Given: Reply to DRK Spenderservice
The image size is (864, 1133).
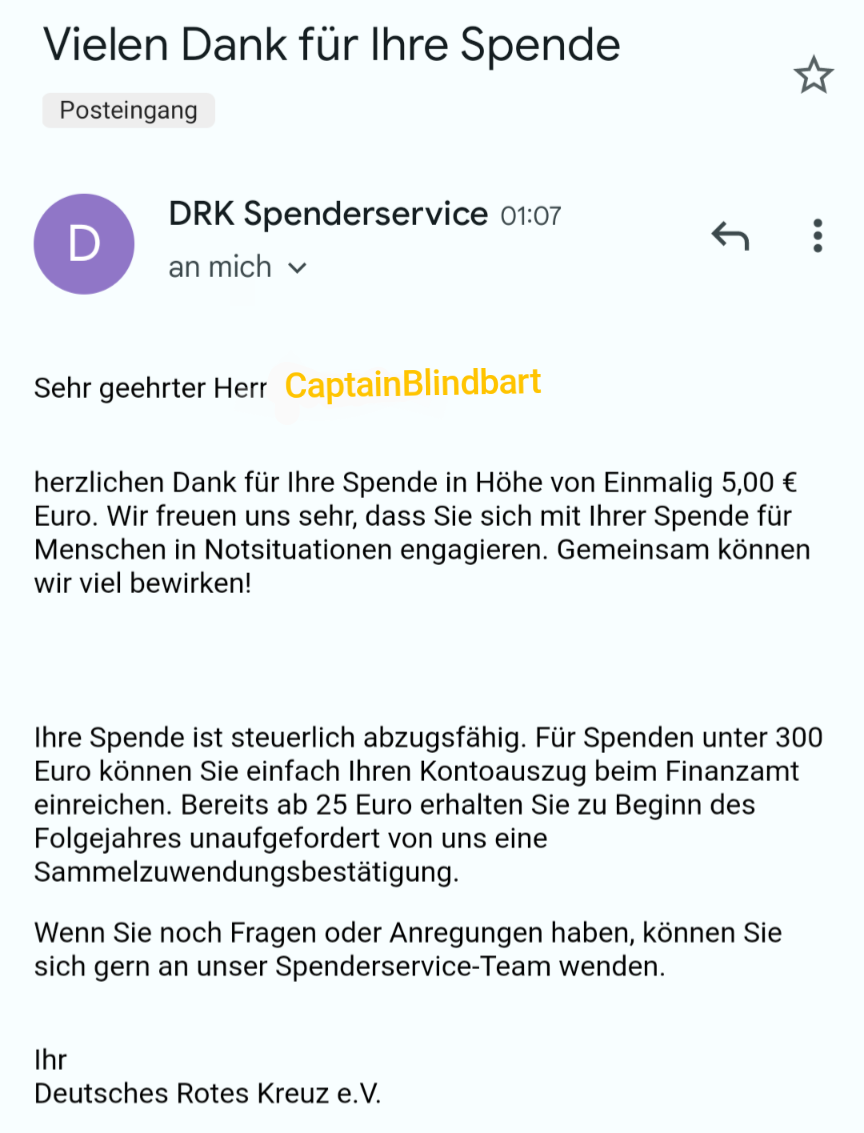Looking at the screenshot, I should pyautogui.click(x=730, y=236).
